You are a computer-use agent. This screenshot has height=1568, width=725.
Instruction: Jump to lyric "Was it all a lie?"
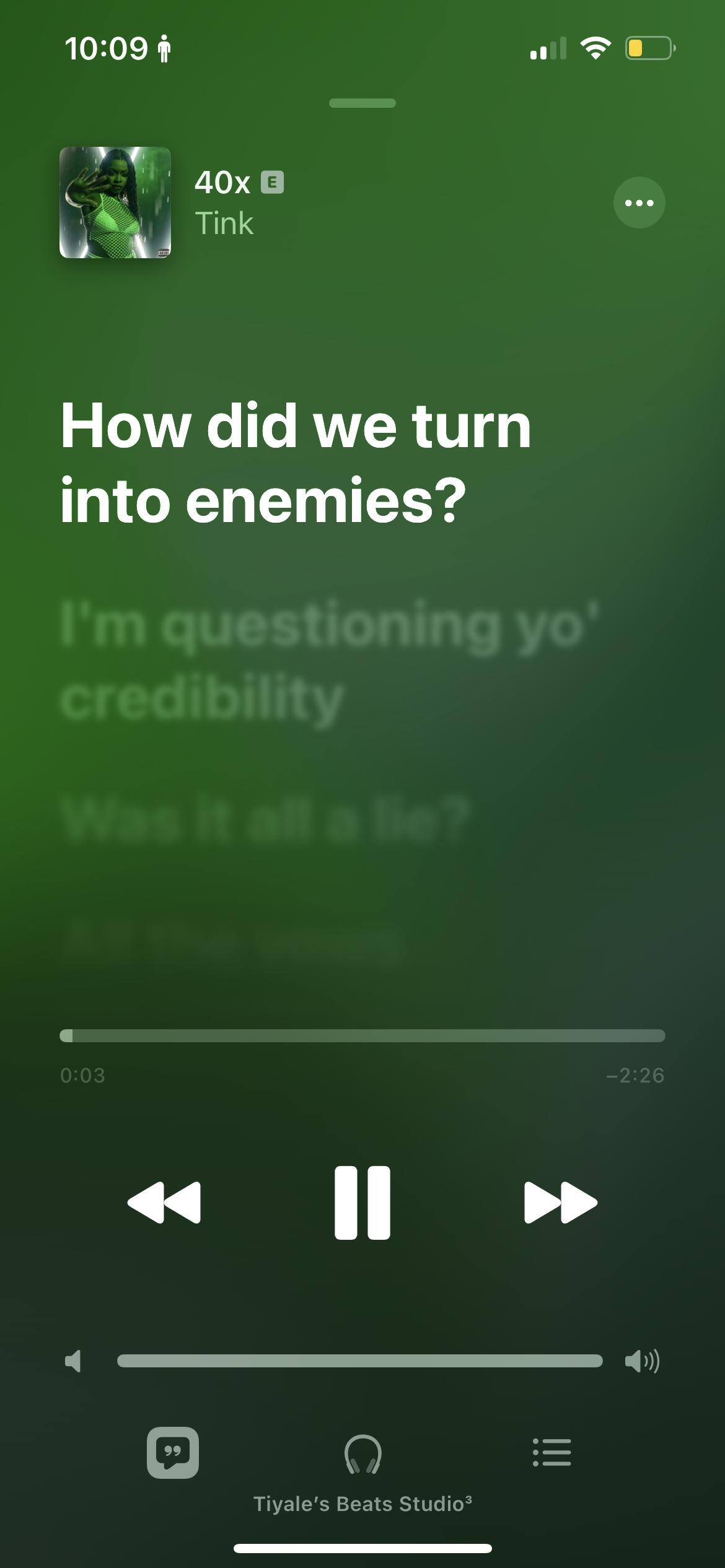tap(266, 819)
